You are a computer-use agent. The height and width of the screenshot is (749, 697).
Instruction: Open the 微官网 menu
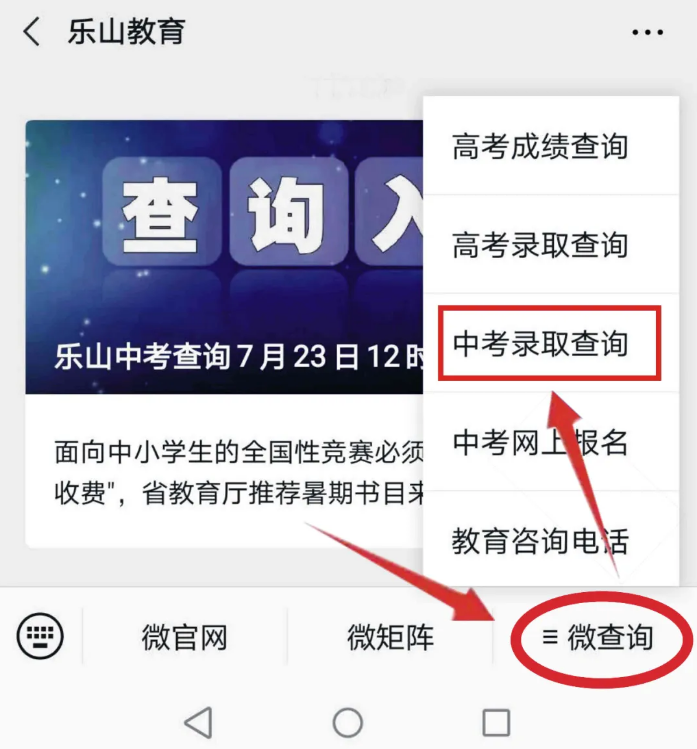pyautogui.click(x=183, y=637)
